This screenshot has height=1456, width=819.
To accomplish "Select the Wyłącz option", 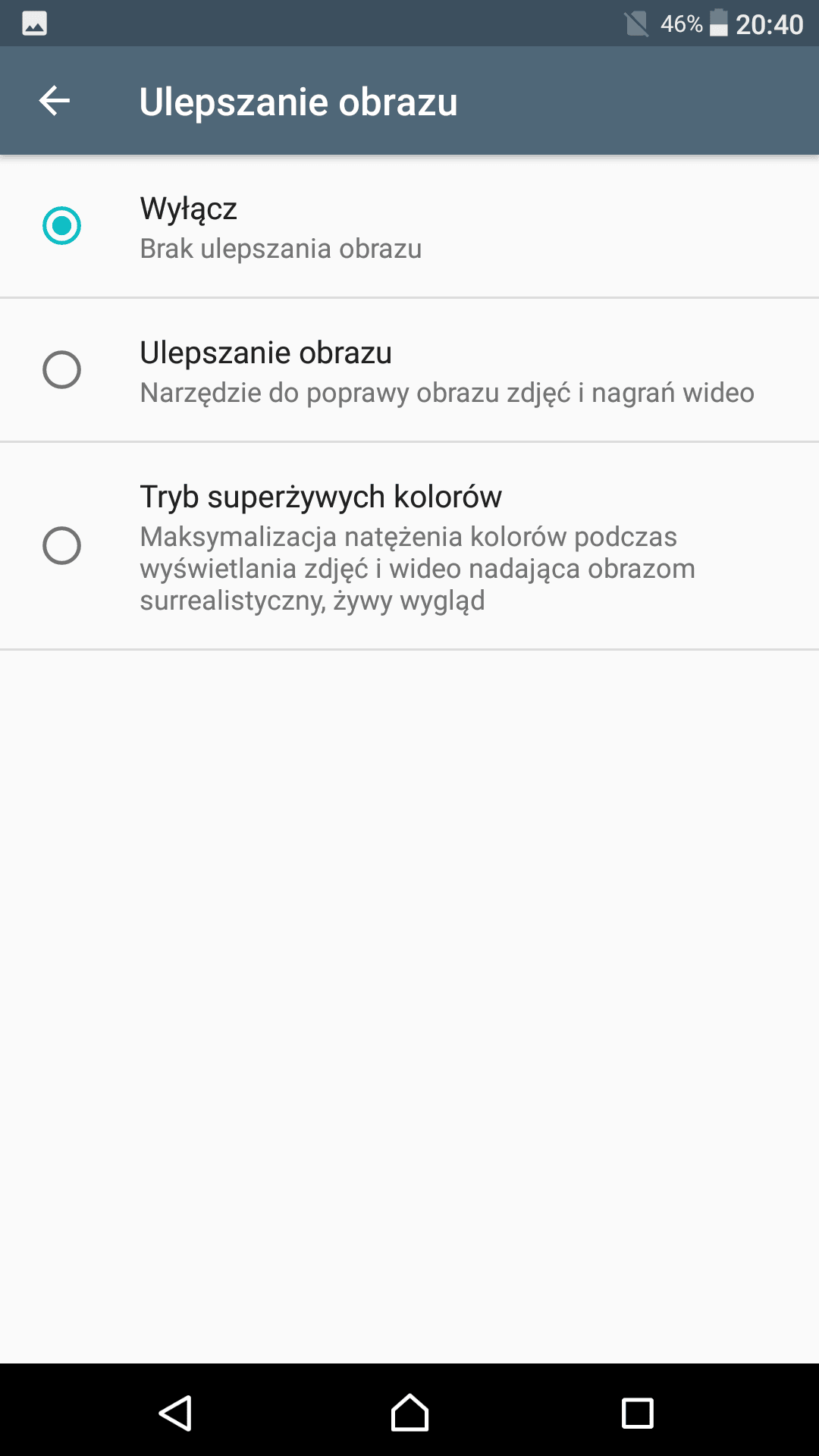I will click(x=409, y=227).
